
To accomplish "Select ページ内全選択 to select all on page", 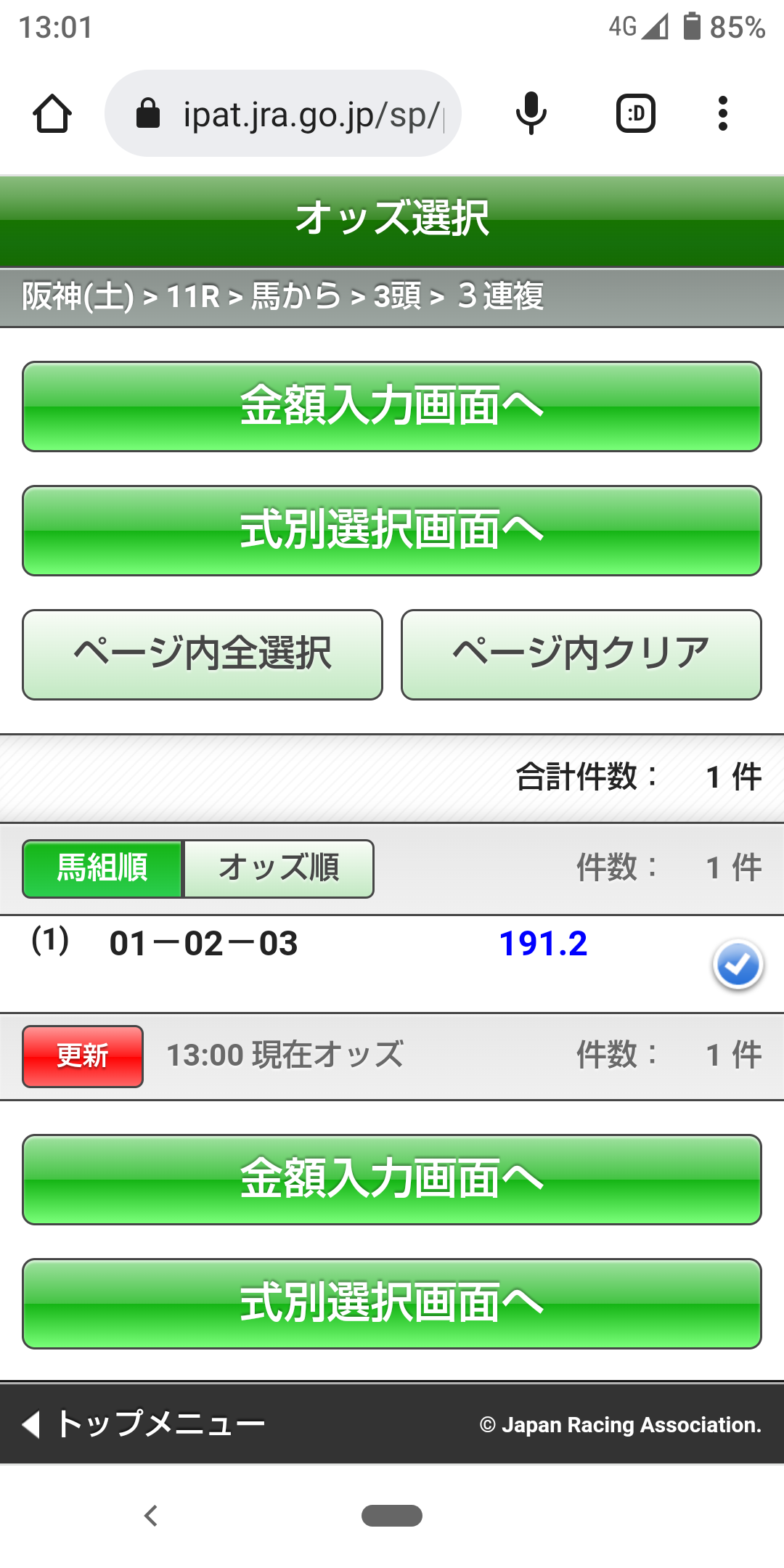I will tap(203, 653).
